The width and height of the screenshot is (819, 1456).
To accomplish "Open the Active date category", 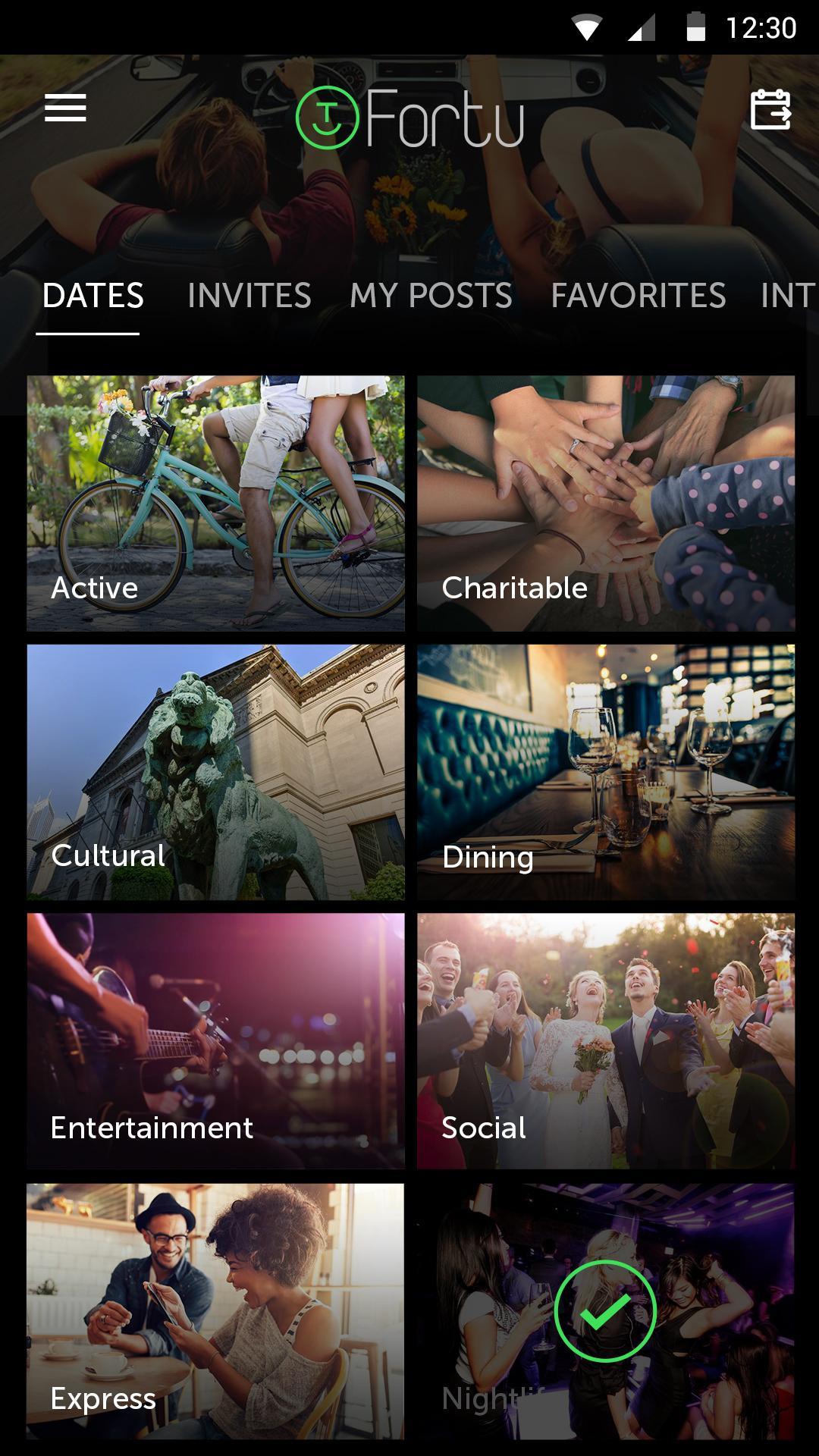I will [x=215, y=504].
